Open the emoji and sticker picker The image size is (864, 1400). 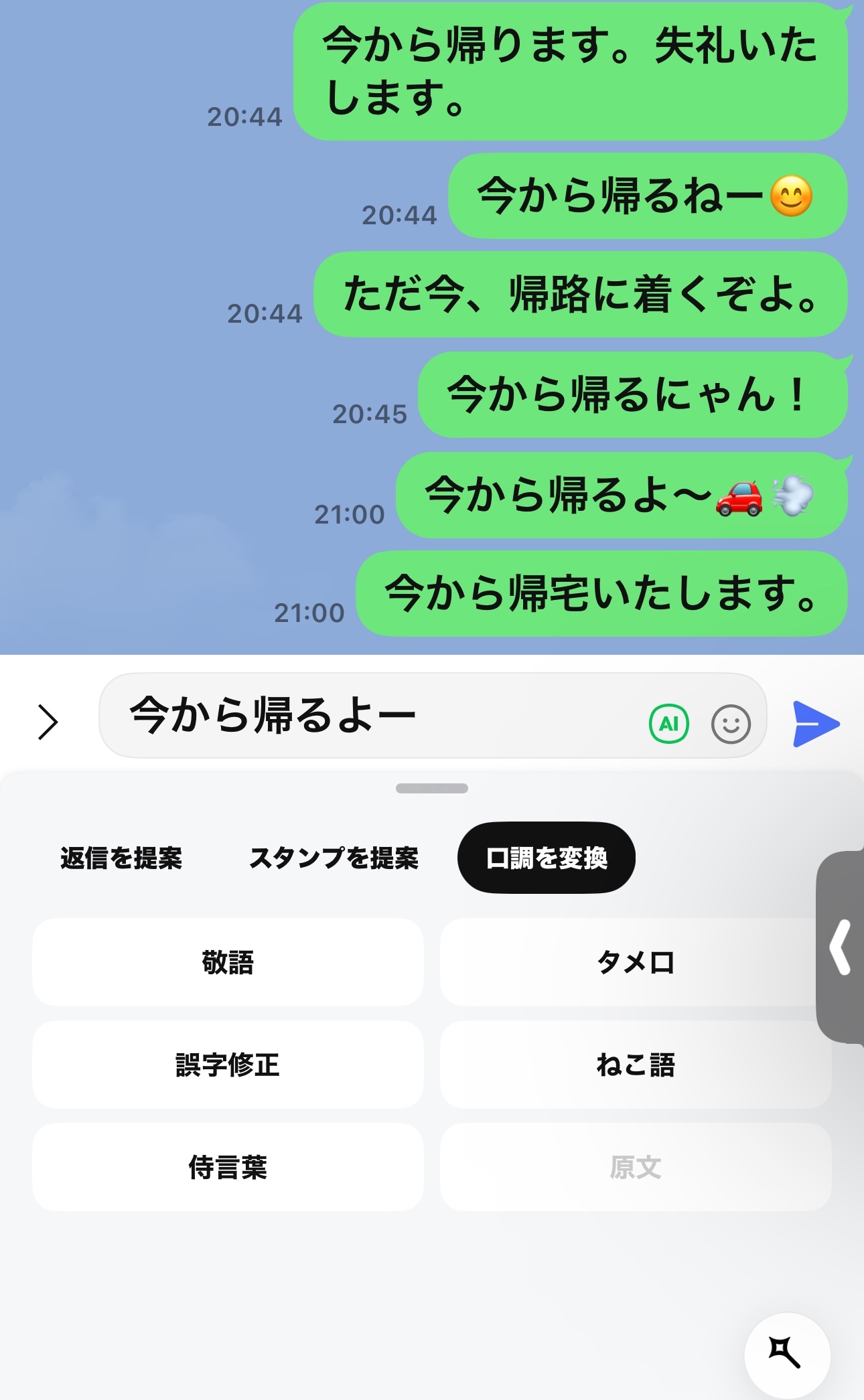click(731, 724)
